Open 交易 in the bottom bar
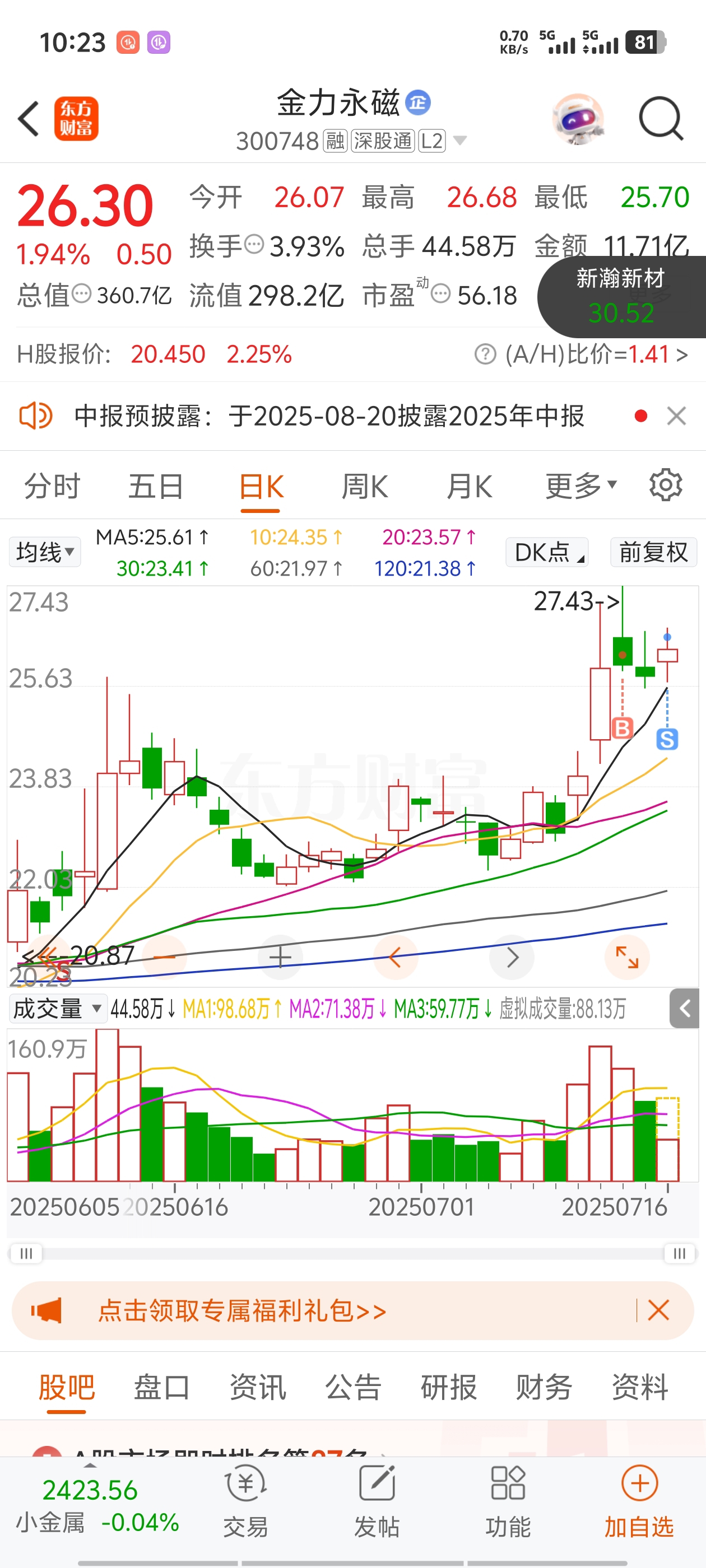 click(x=245, y=1502)
